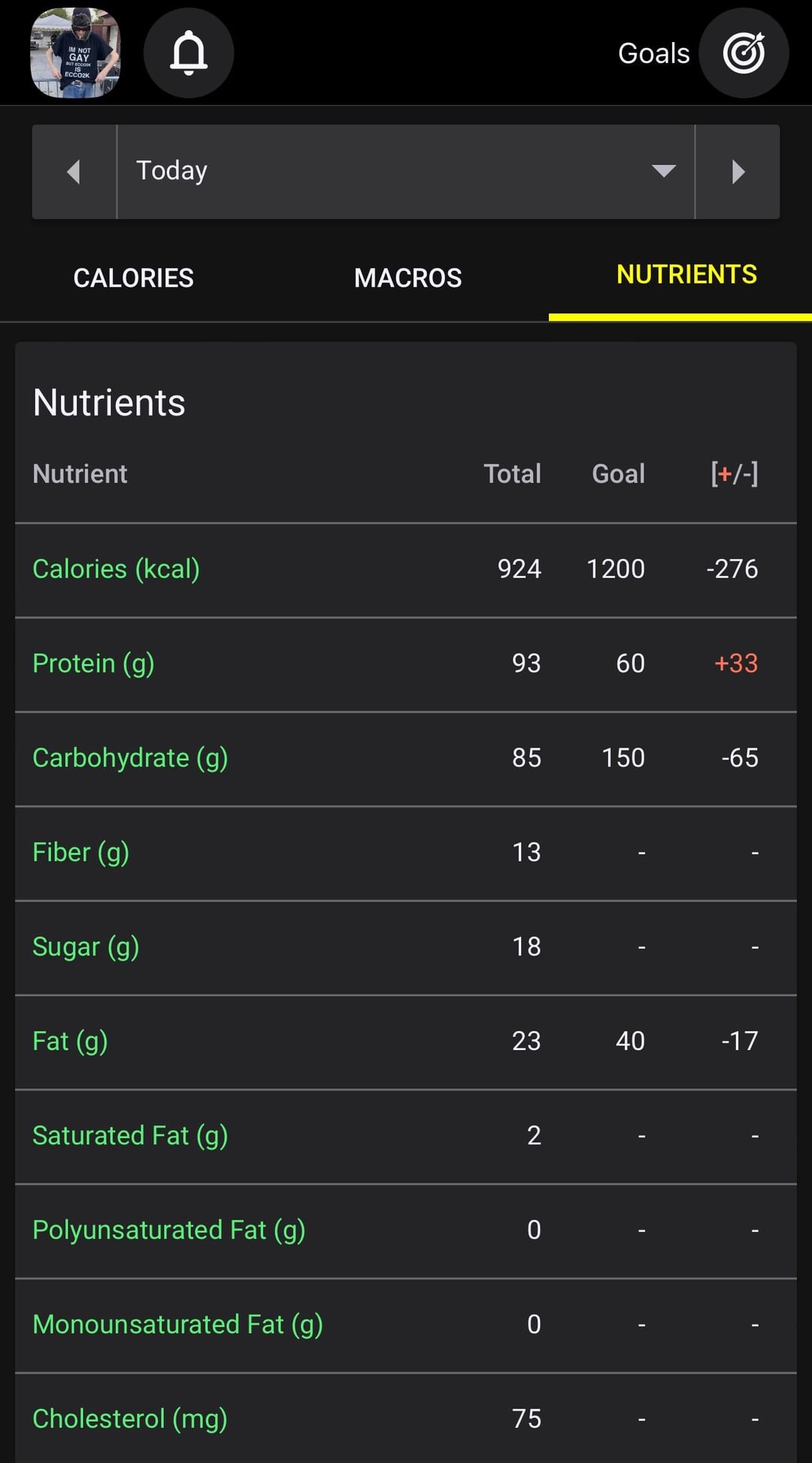
Task: Open Sugar (g) nutrient details
Action: click(x=86, y=946)
